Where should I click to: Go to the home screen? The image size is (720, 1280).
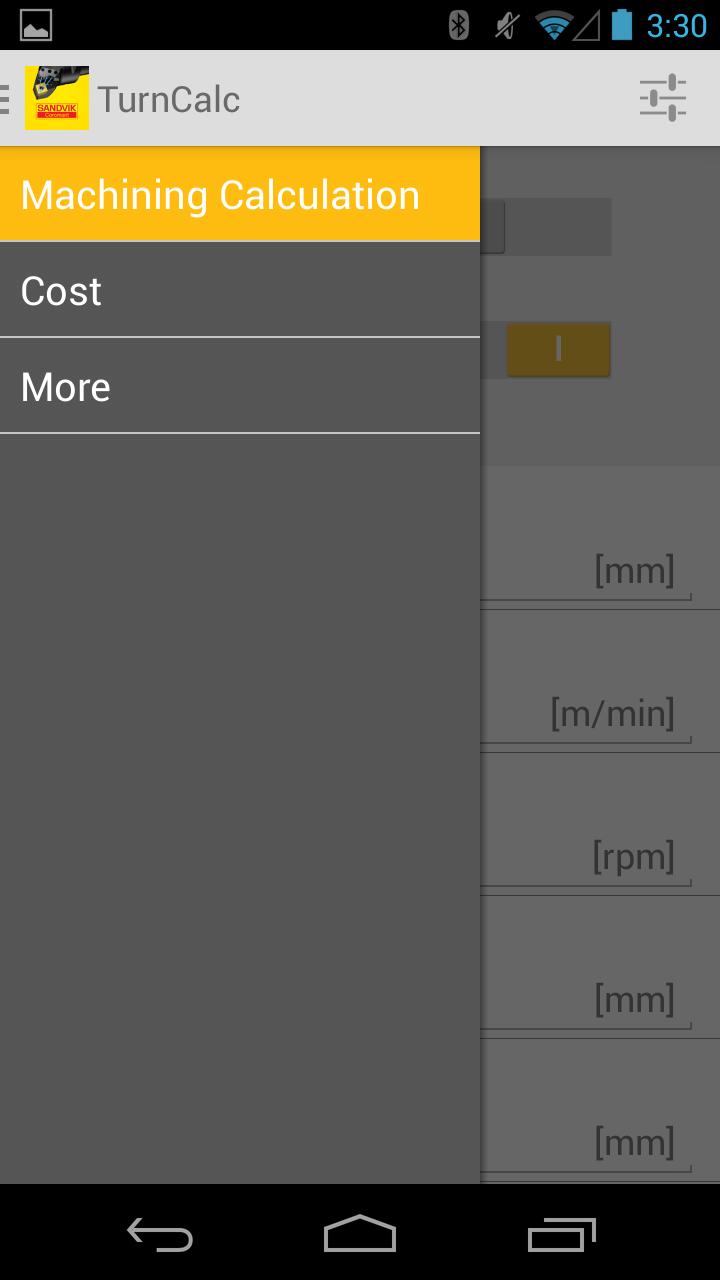point(360,1234)
